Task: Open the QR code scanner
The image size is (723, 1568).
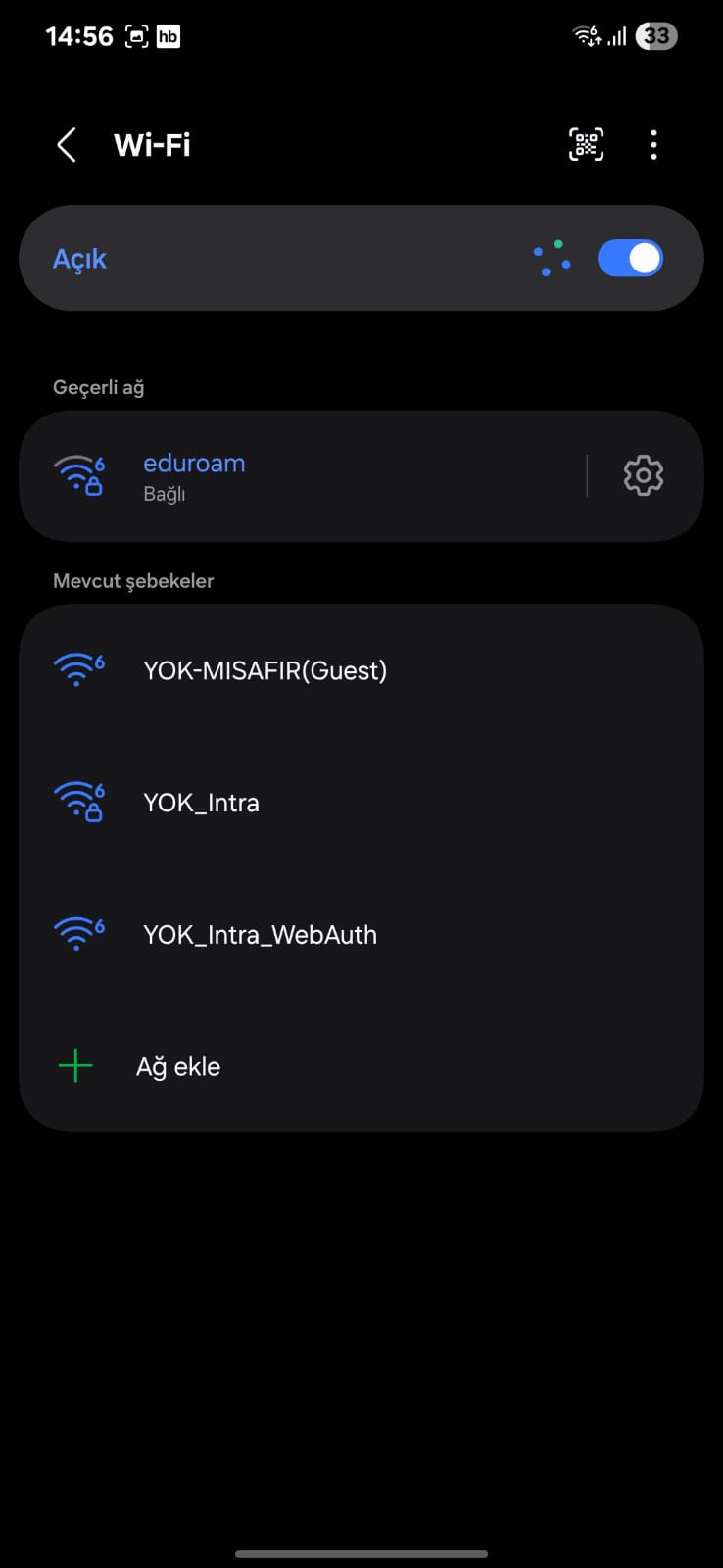Action: (586, 145)
